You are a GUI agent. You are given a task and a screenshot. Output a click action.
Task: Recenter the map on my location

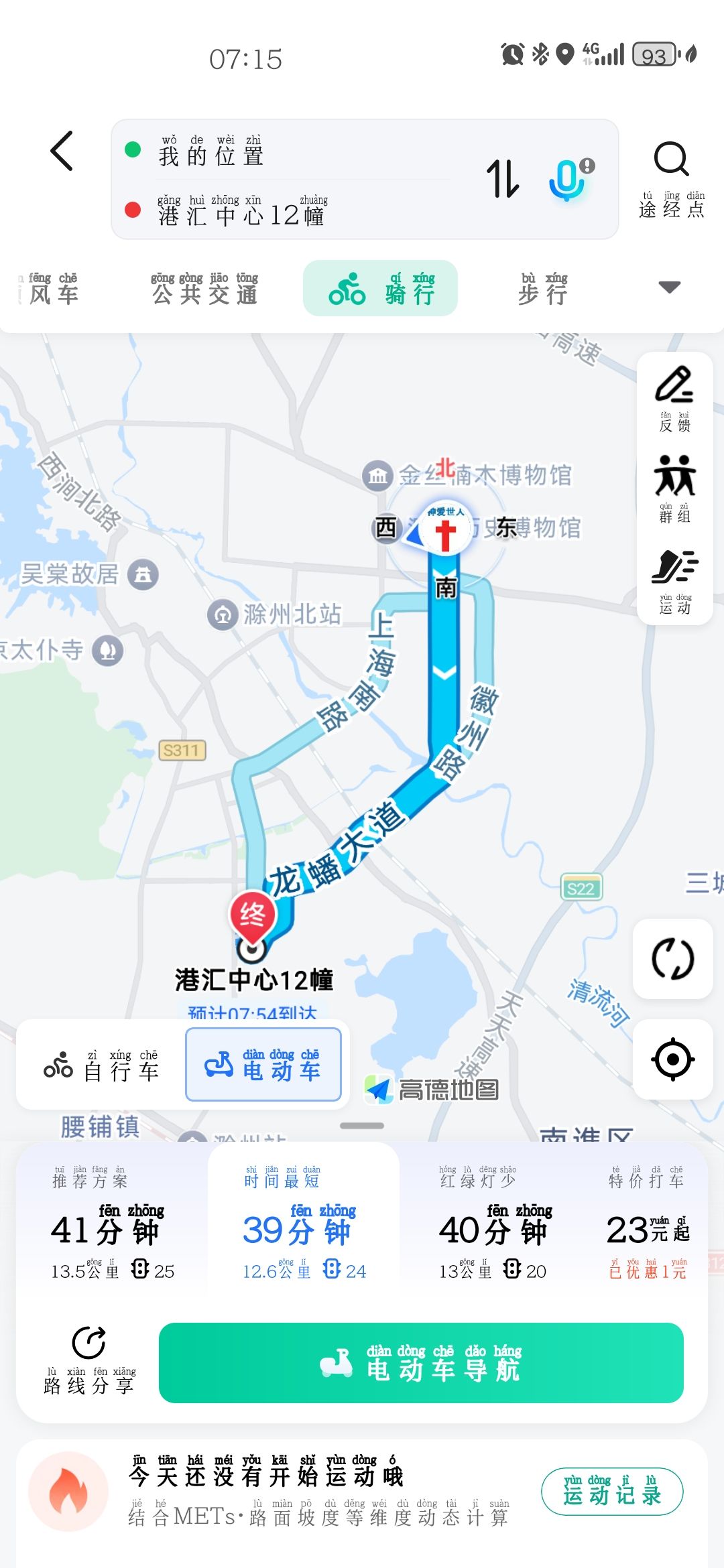[x=673, y=1059]
